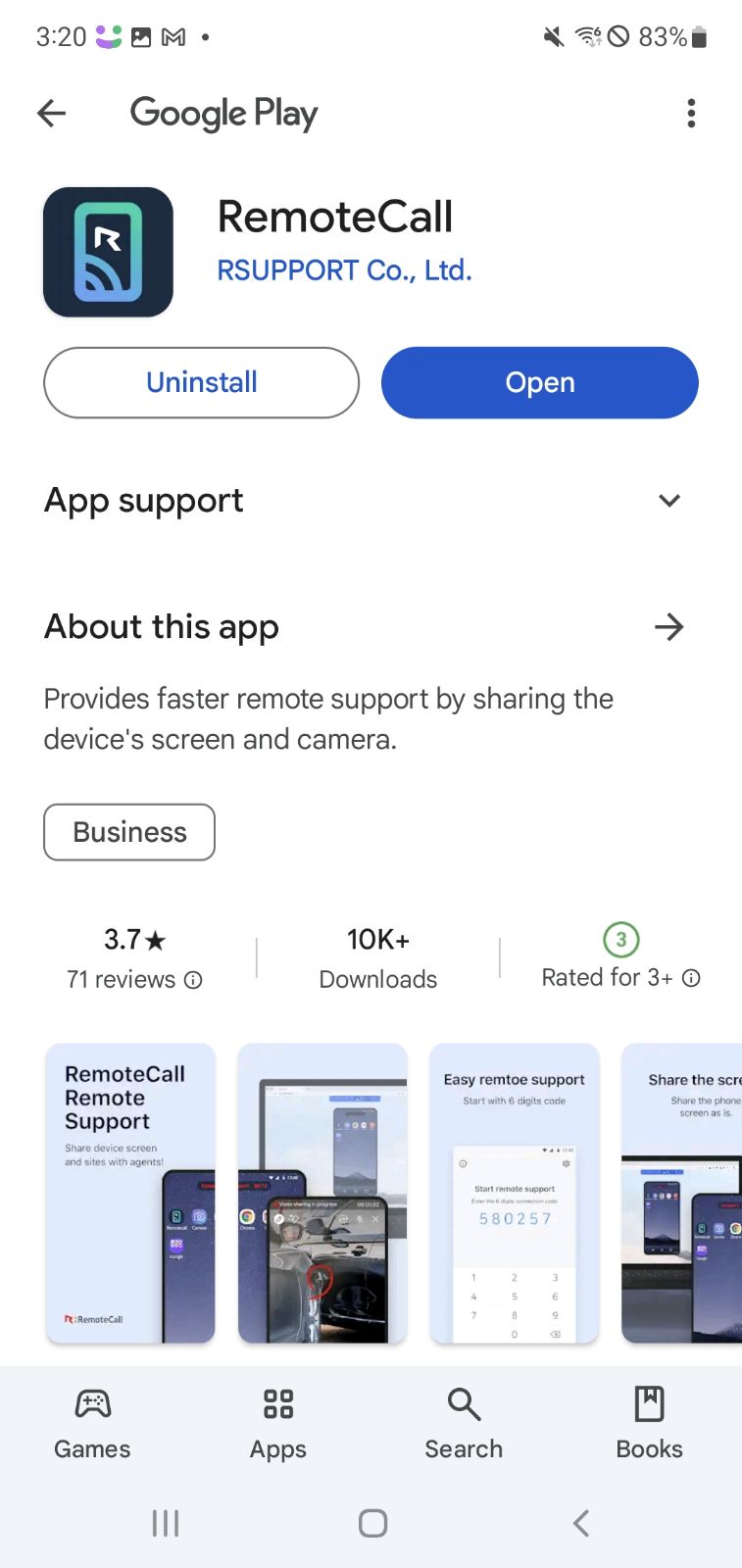The width and height of the screenshot is (742, 1568).
Task: Tap the system home button
Action: (372, 1523)
